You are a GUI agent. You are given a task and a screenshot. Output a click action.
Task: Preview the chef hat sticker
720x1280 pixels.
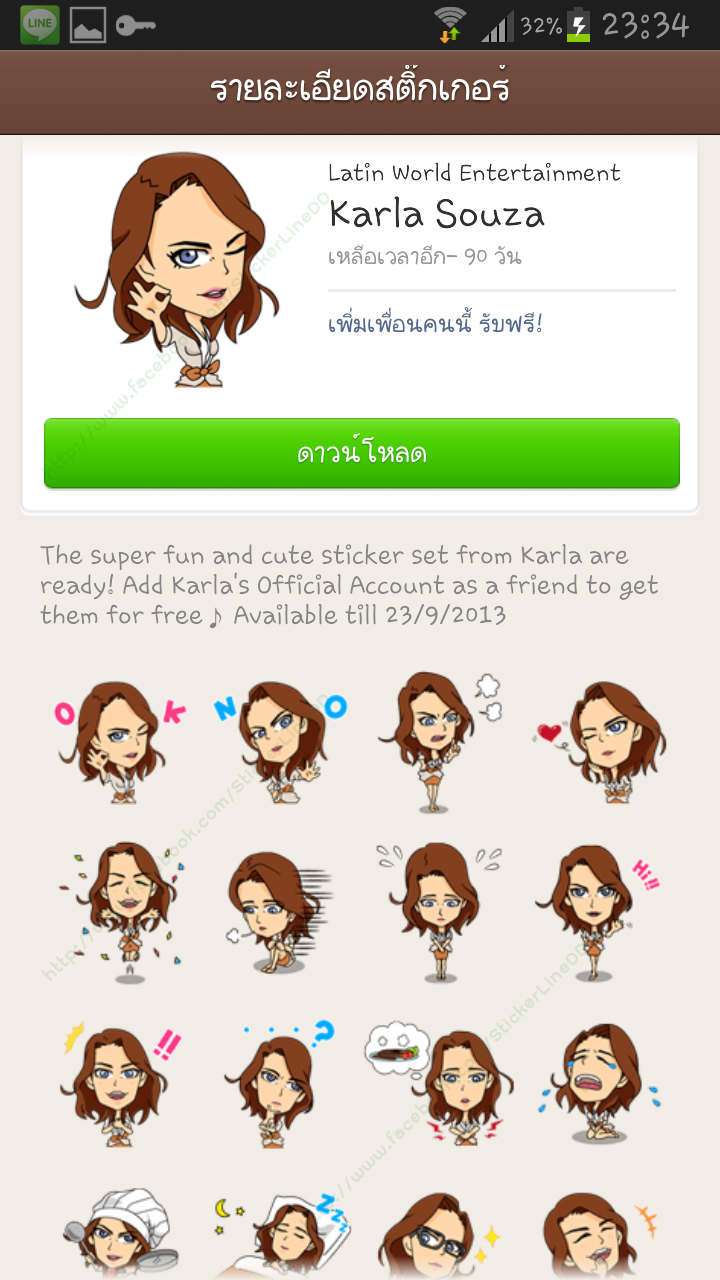(x=120, y=1235)
